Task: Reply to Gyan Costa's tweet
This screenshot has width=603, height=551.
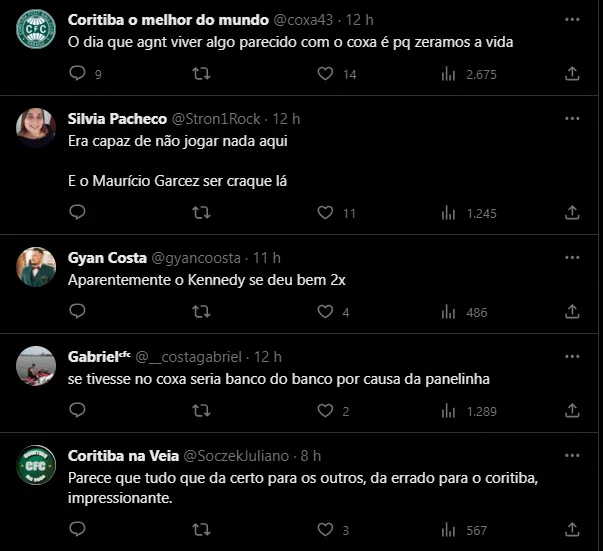Action: (78, 311)
